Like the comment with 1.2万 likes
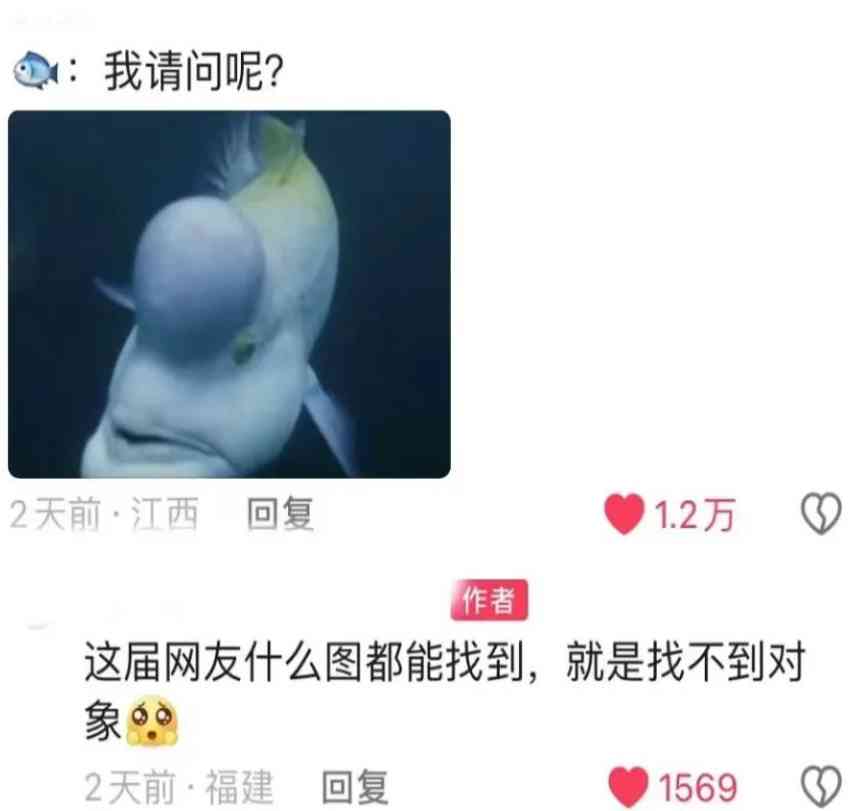863x811 pixels. coord(625,516)
